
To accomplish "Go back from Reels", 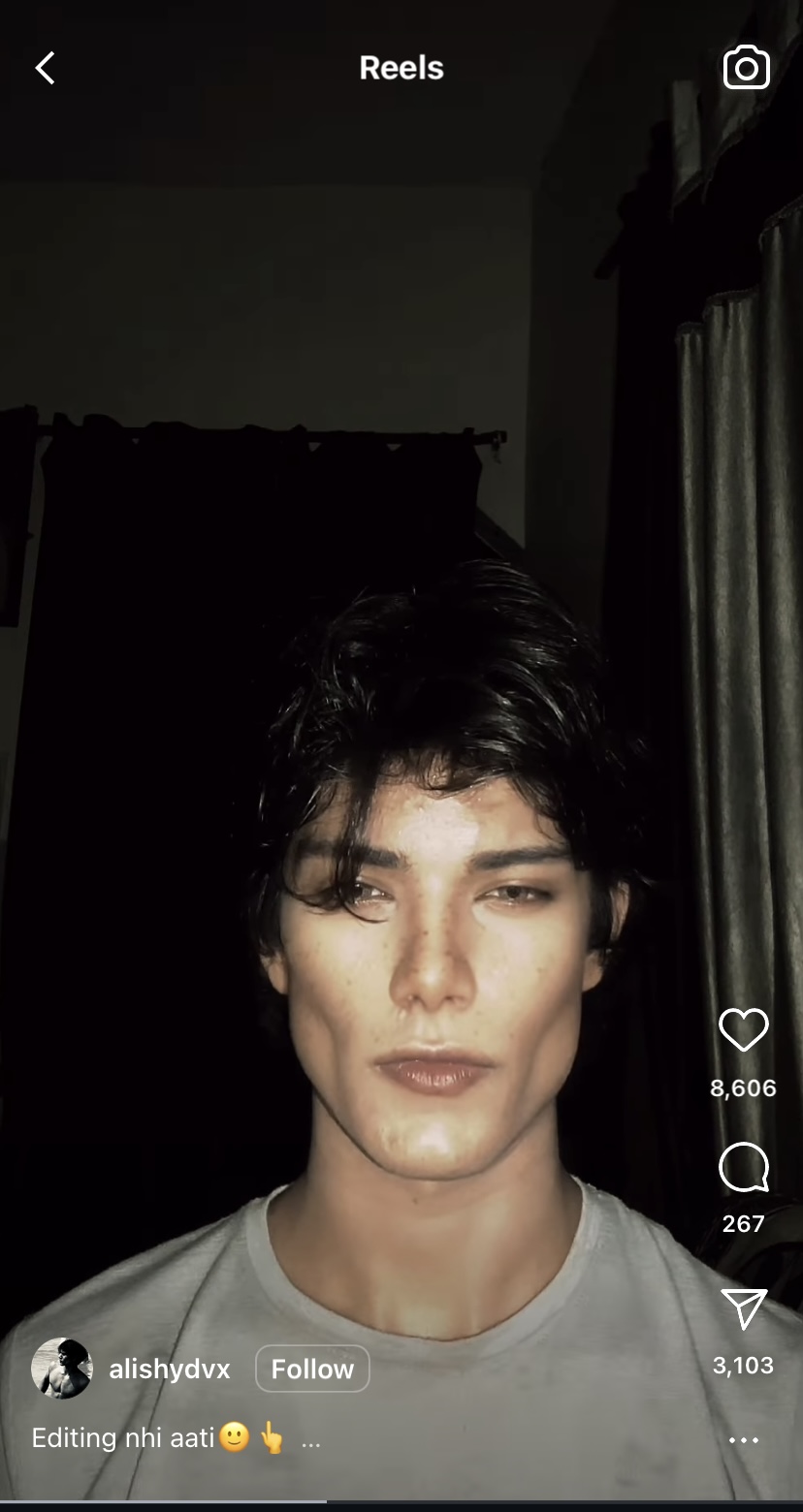I will tap(45, 68).
